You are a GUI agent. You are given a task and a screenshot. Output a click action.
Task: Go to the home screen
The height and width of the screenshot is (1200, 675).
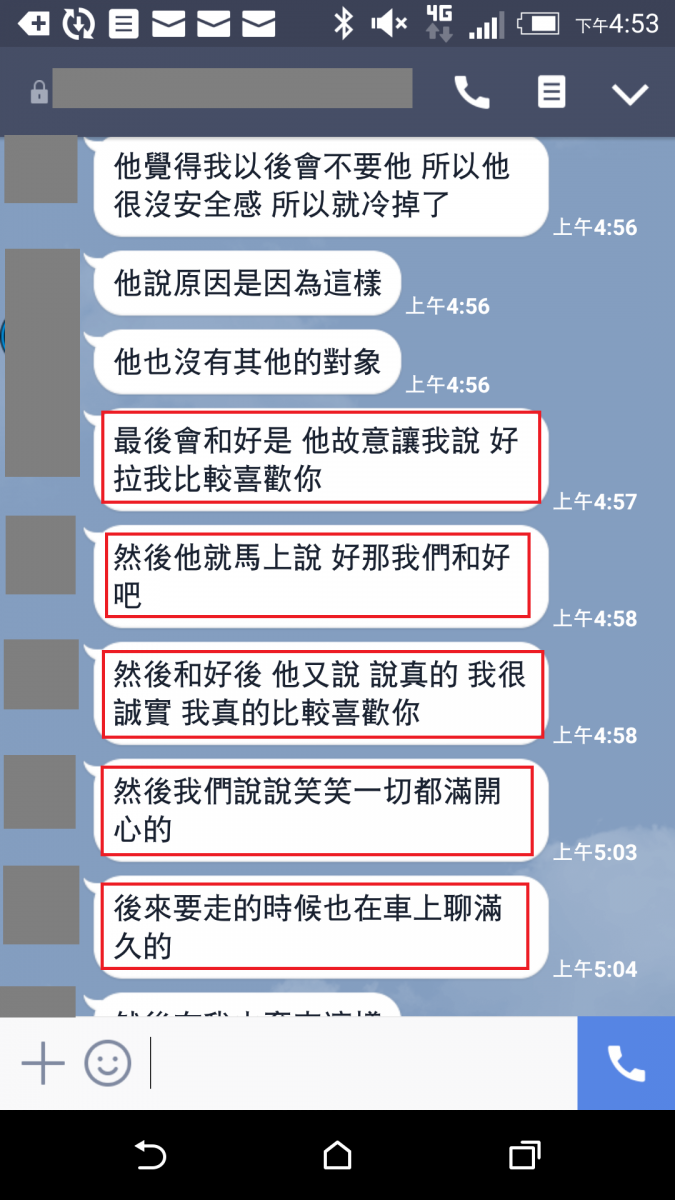[338, 1156]
